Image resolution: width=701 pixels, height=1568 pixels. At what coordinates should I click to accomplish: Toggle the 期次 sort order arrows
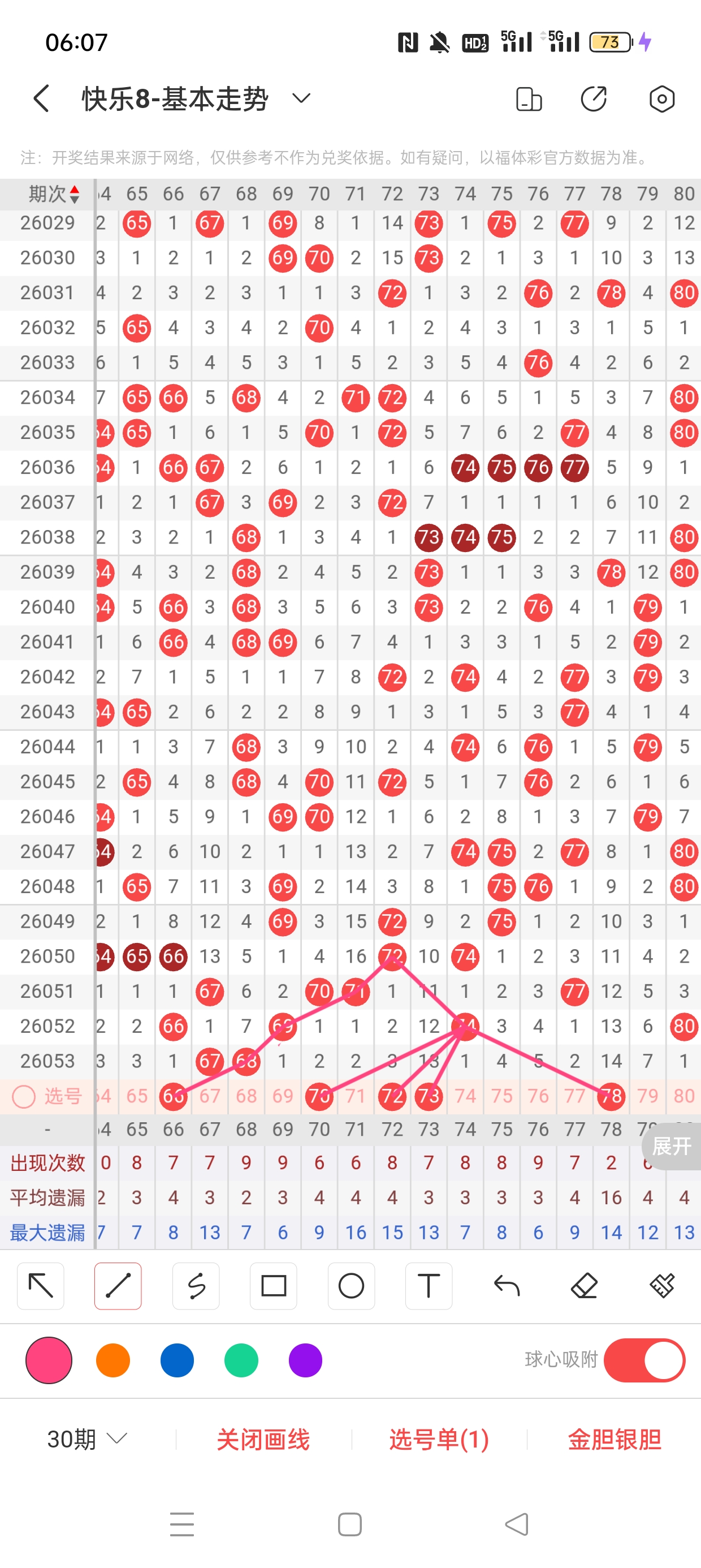click(x=74, y=194)
